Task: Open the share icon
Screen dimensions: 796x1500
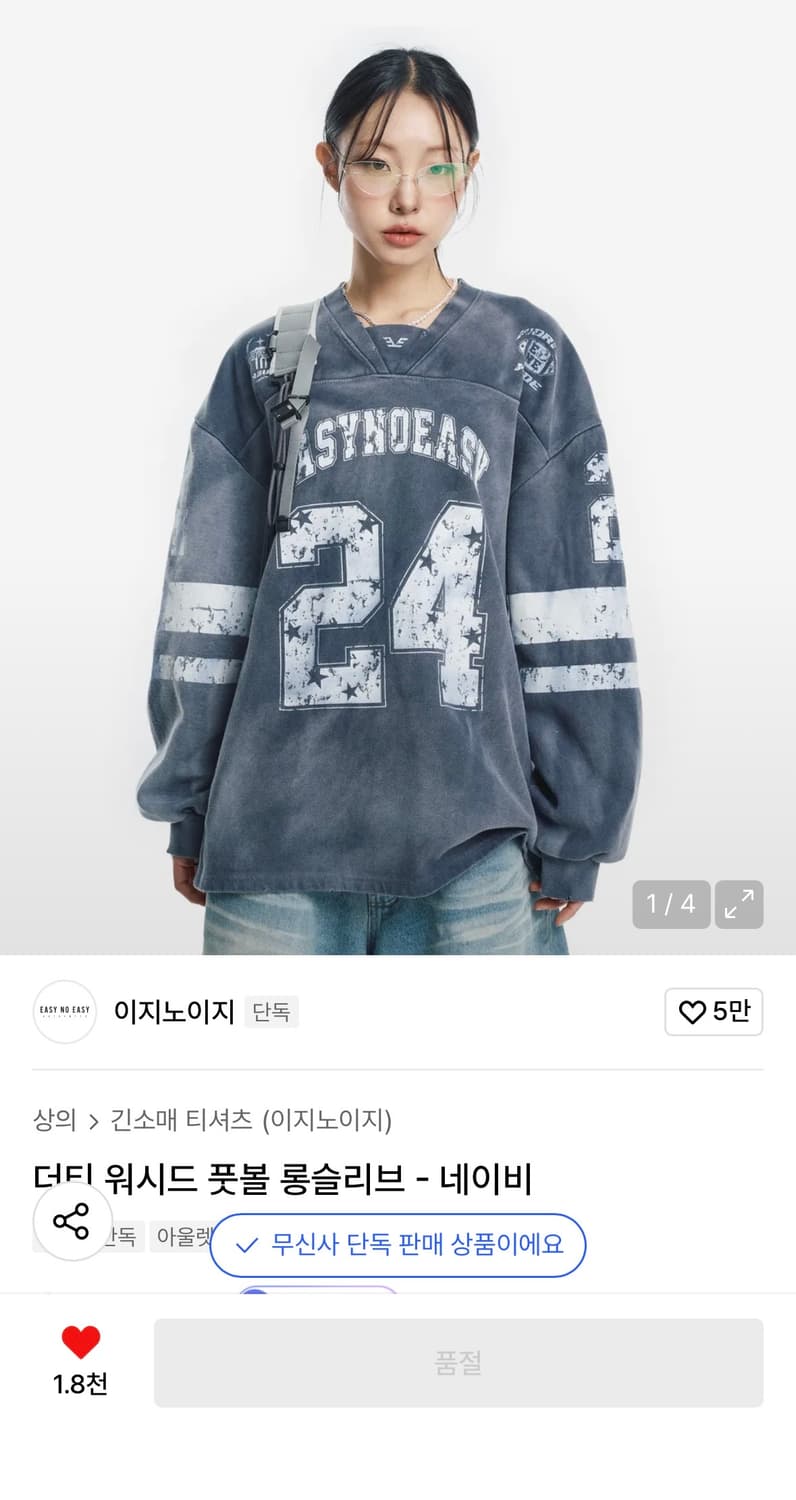Action: [71, 1220]
